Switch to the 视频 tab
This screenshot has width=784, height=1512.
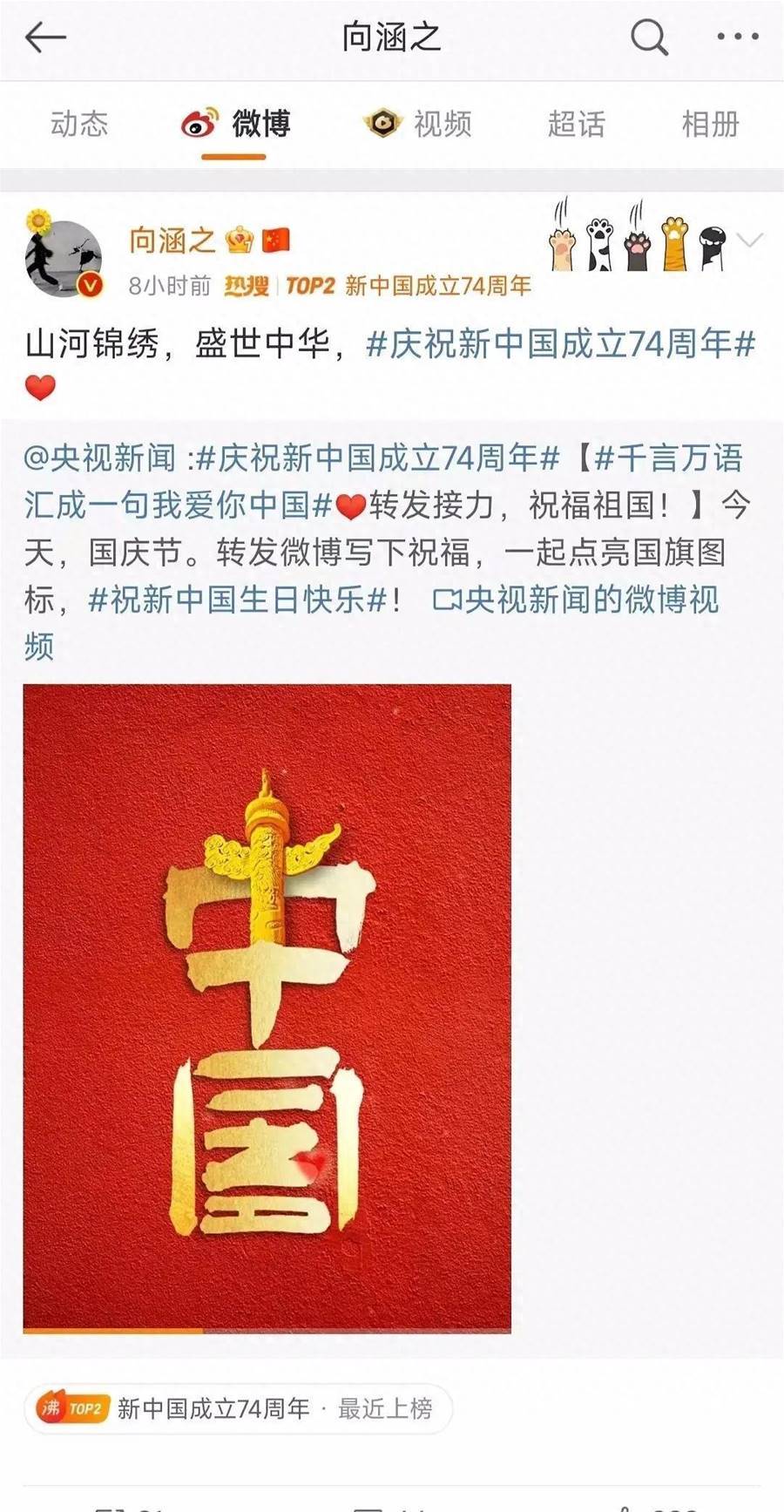418,124
